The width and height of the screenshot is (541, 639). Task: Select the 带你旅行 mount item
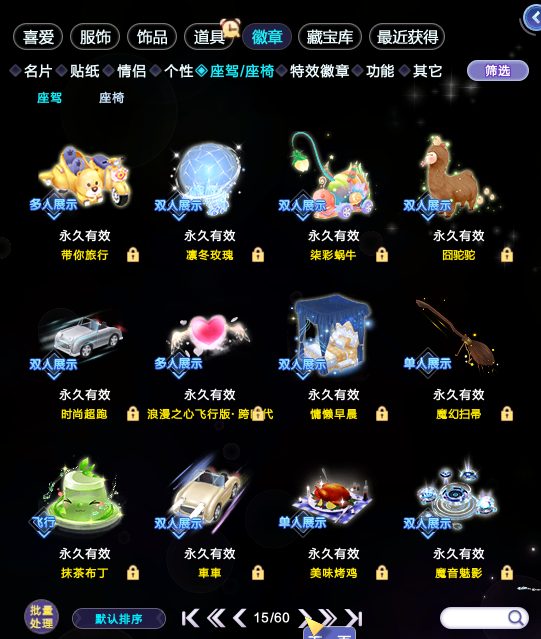(85, 177)
